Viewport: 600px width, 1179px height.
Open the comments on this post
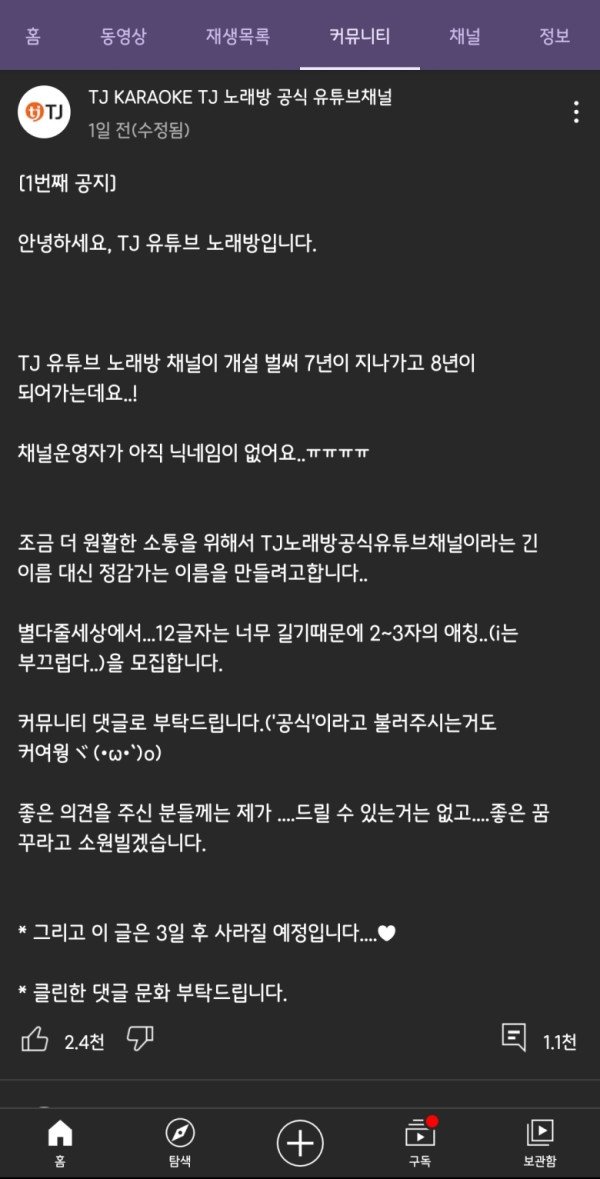tap(514, 1039)
